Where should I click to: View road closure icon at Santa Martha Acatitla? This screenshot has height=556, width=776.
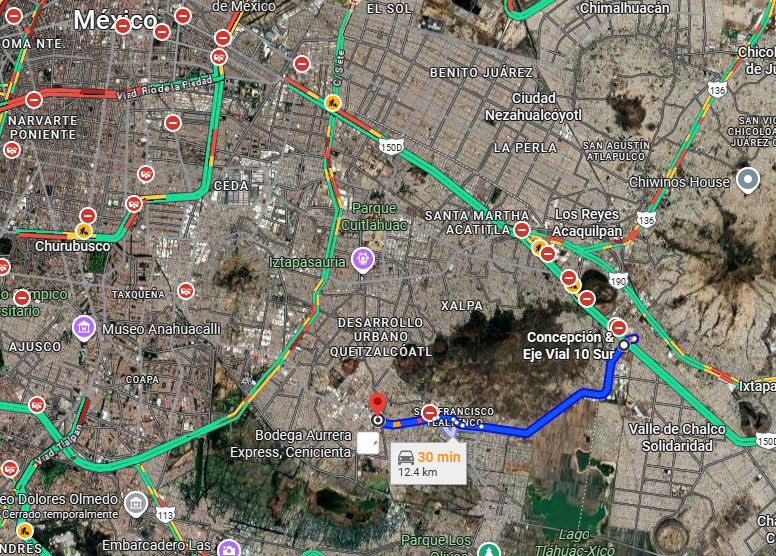pos(522,230)
